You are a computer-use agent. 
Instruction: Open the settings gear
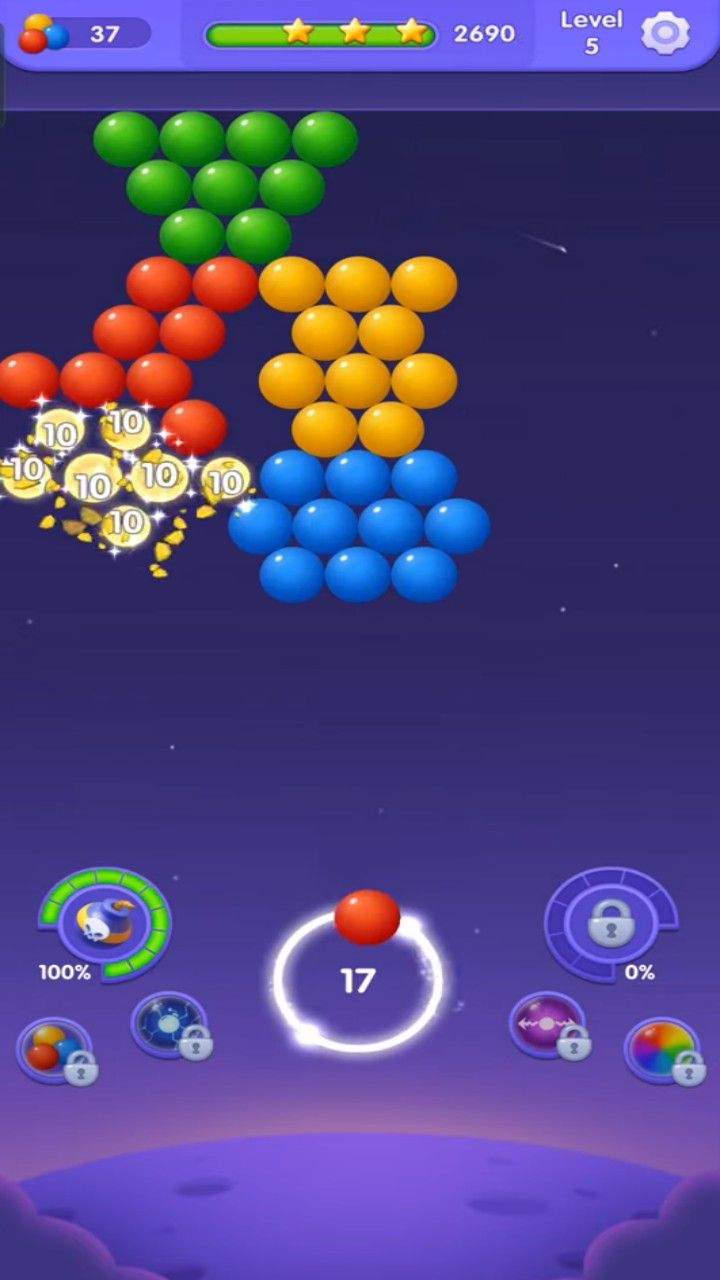pos(665,33)
